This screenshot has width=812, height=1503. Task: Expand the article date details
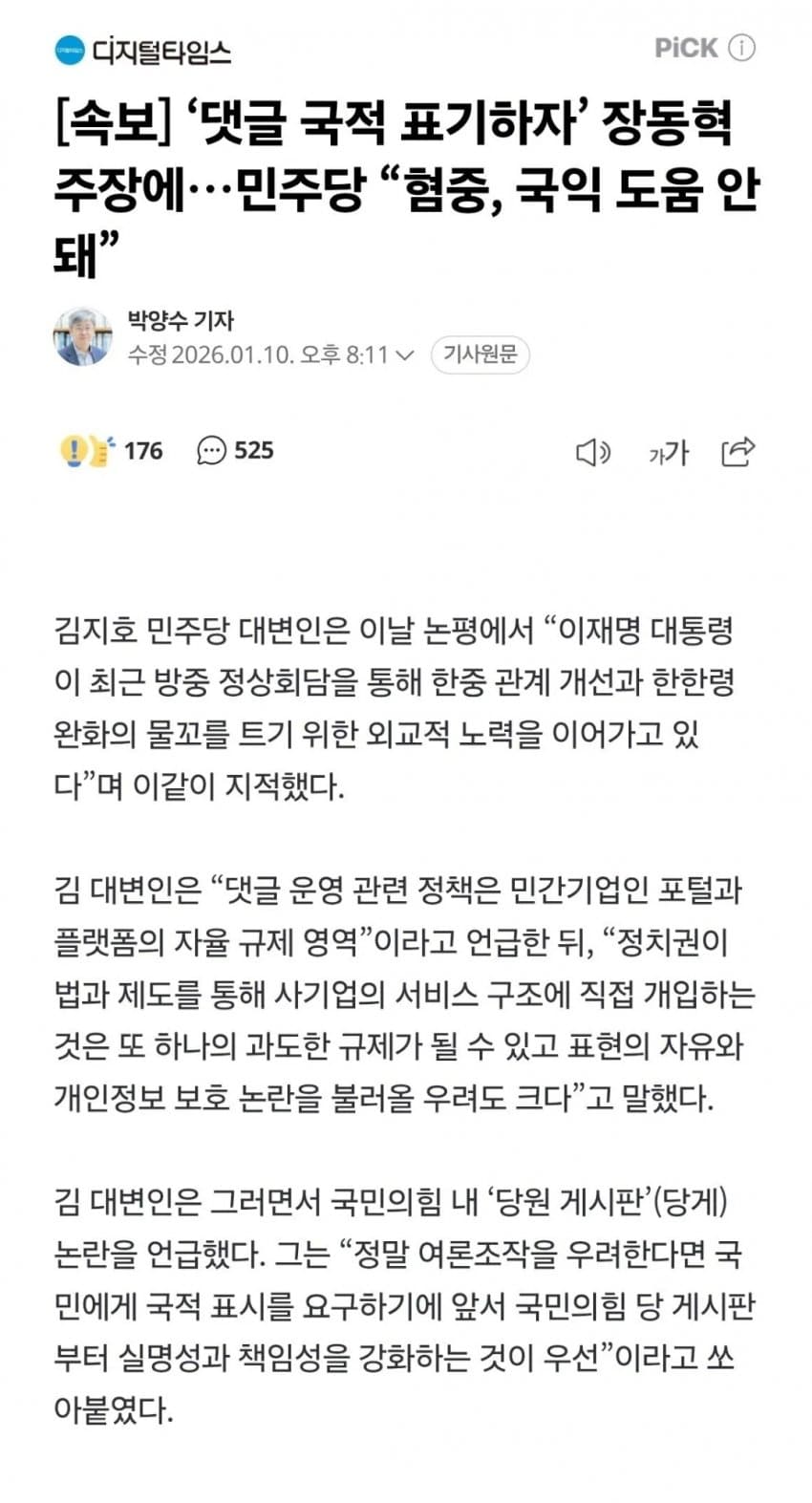click(x=404, y=355)
